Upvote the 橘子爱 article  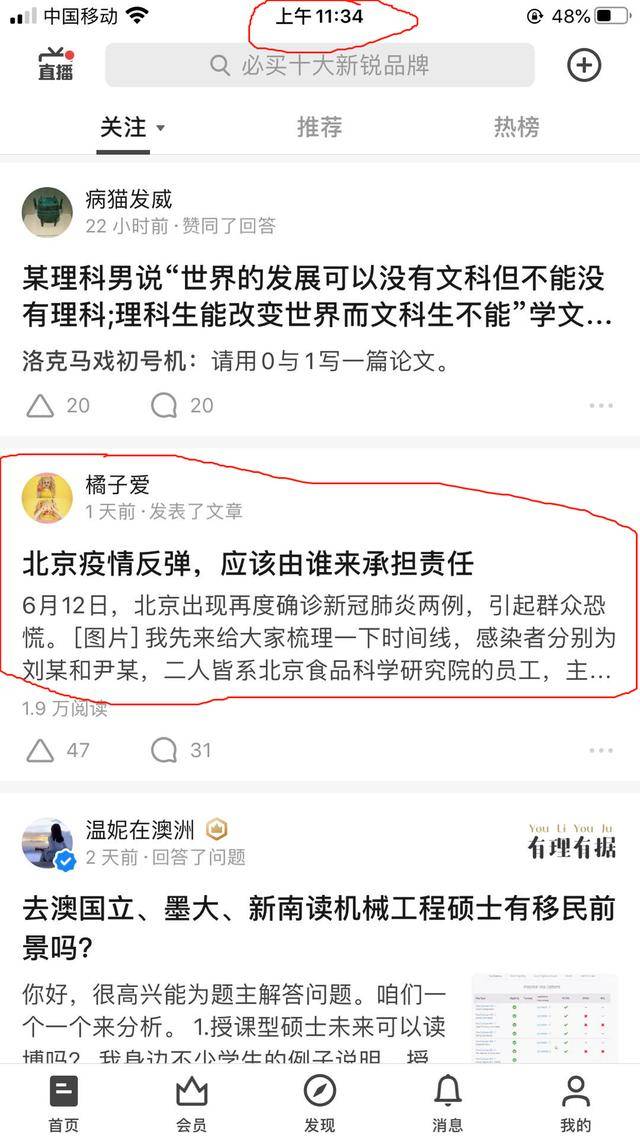[x=41, y=749]
